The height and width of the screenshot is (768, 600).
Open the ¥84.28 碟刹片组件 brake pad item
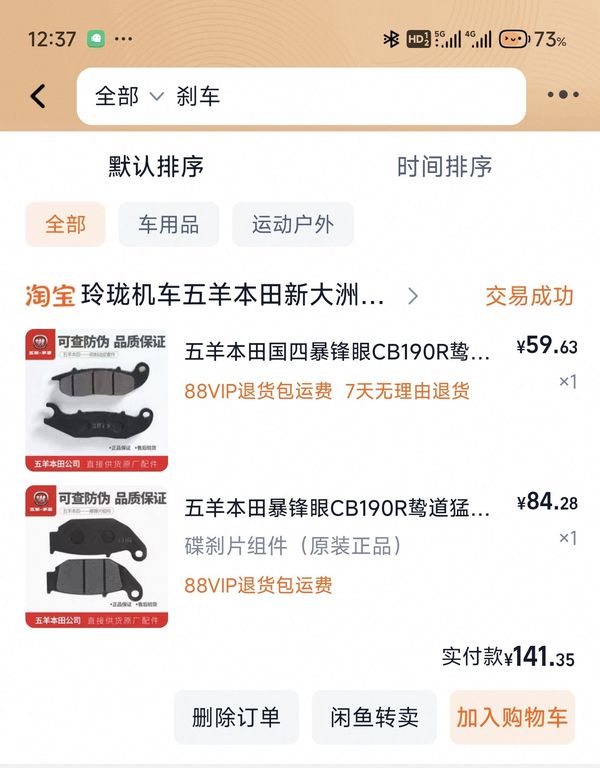pos(338,507)
